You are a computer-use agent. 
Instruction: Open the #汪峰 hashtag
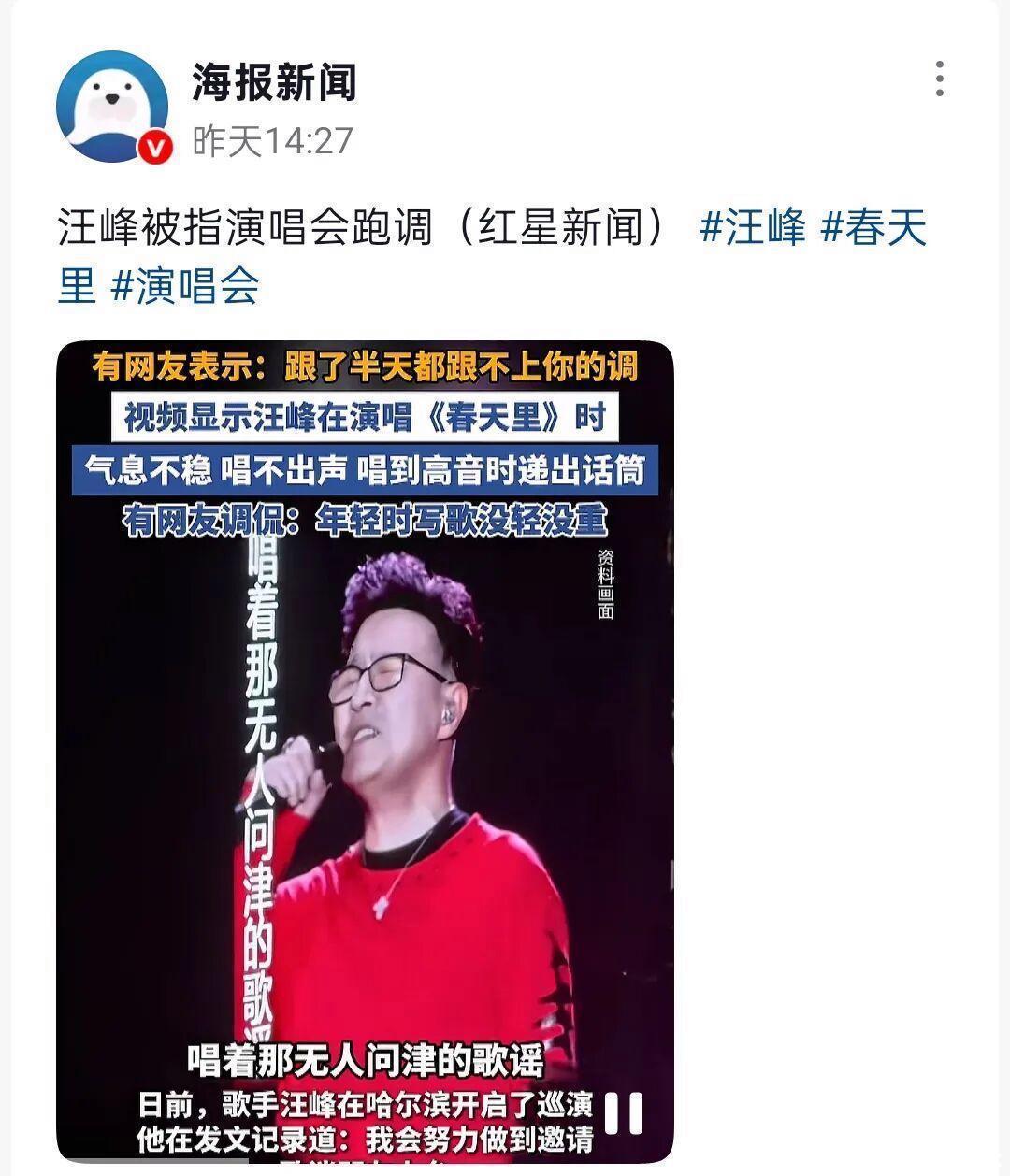(x=753, y=228)
